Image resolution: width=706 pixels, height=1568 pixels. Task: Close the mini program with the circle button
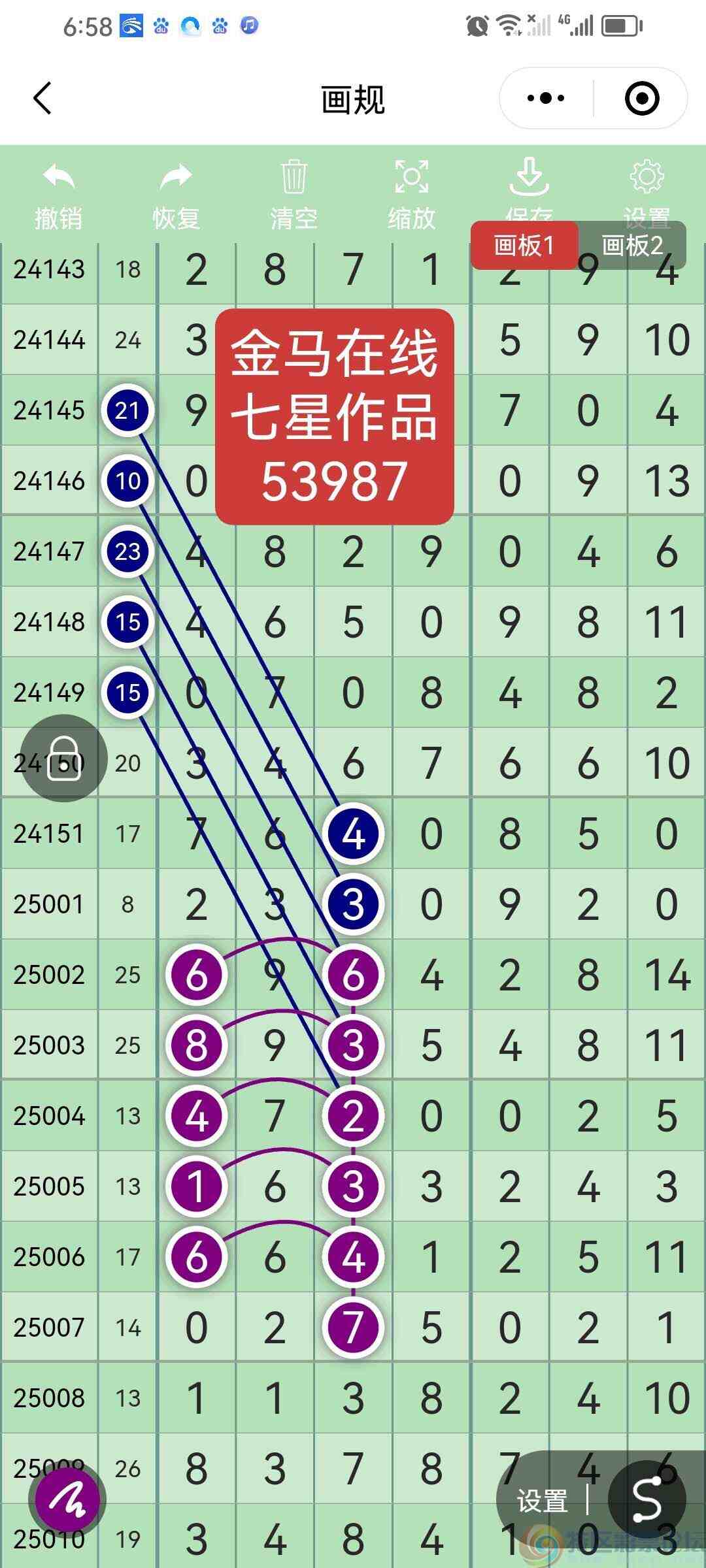(x=641, y=99)
